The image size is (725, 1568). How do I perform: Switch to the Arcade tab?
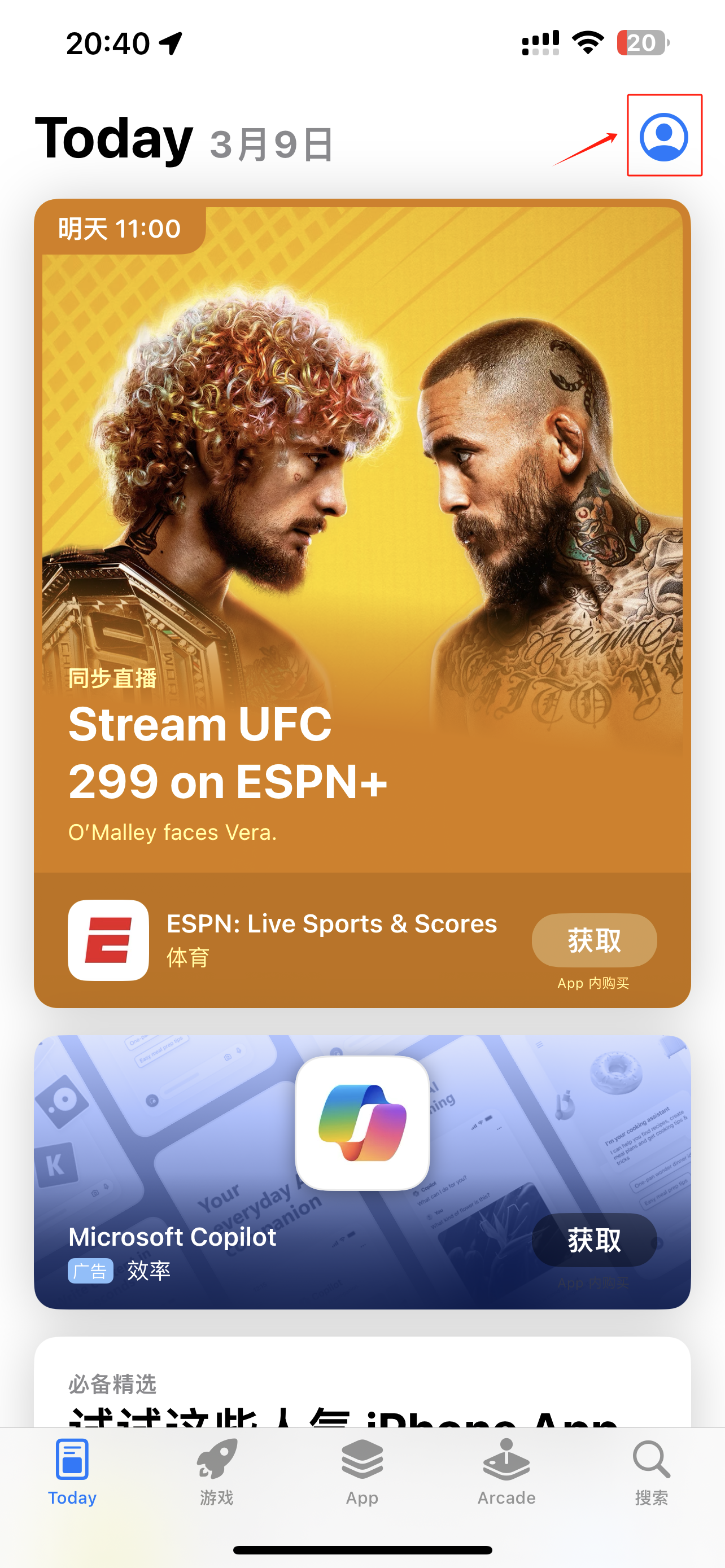point(506,1470)
